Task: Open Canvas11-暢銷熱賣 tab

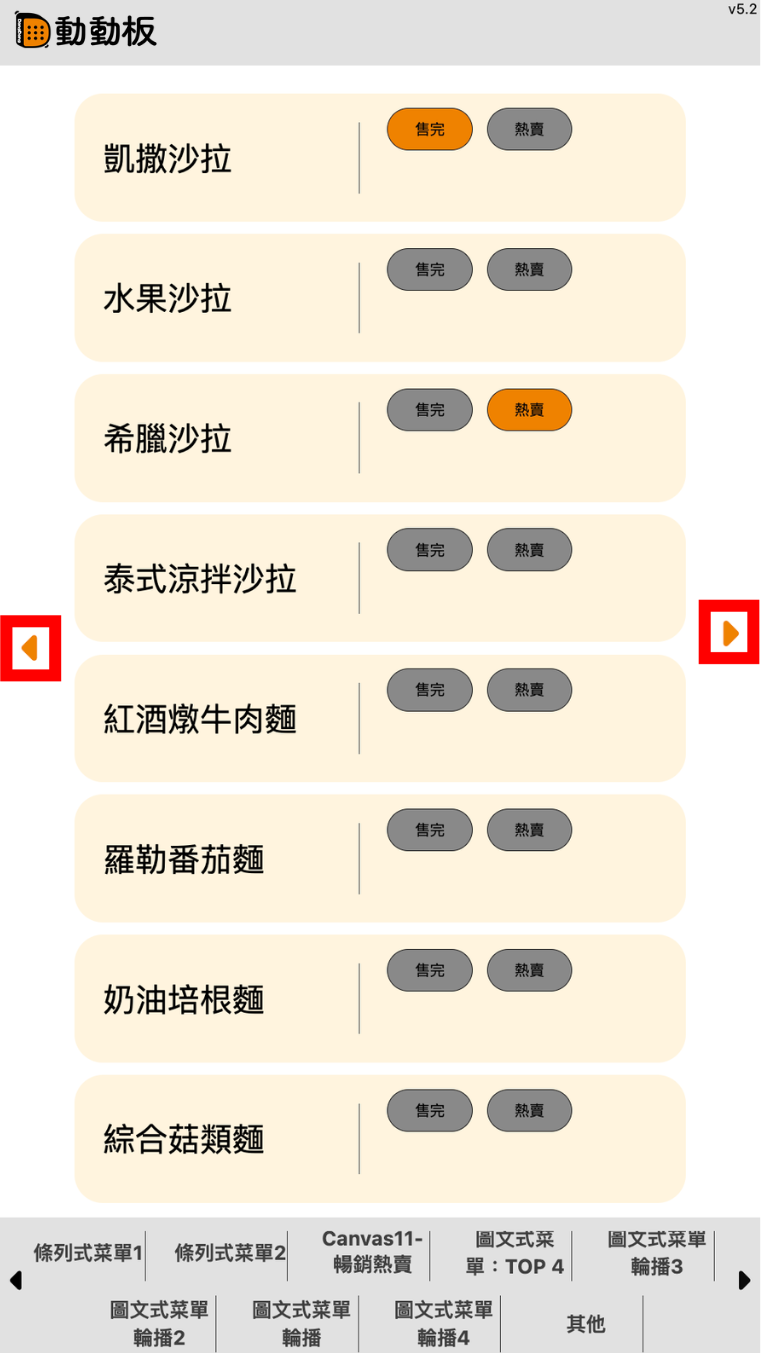Action: (372, 1252)
